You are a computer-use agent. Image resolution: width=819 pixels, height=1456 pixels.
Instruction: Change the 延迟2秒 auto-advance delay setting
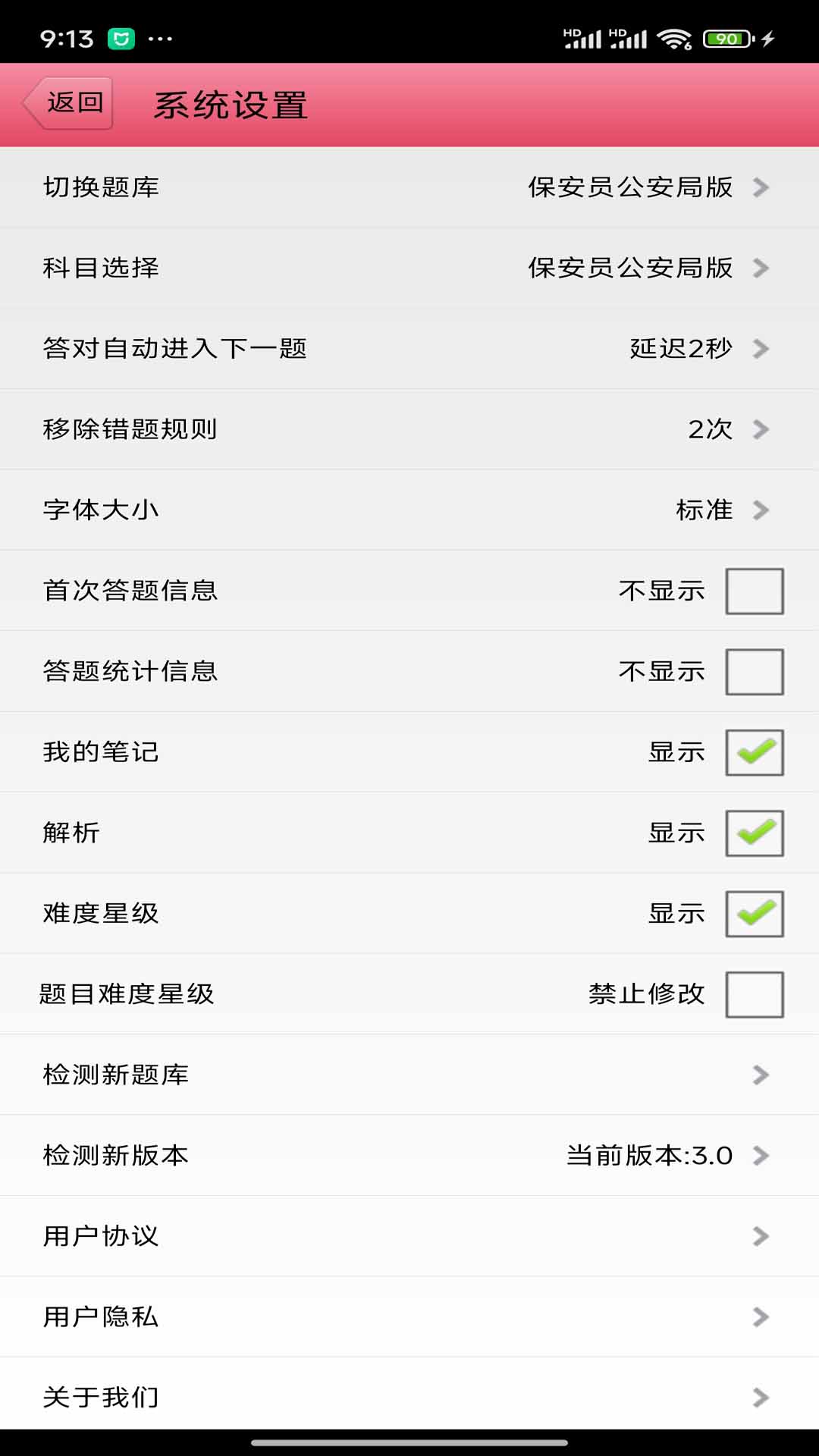(x=409, y=349)
